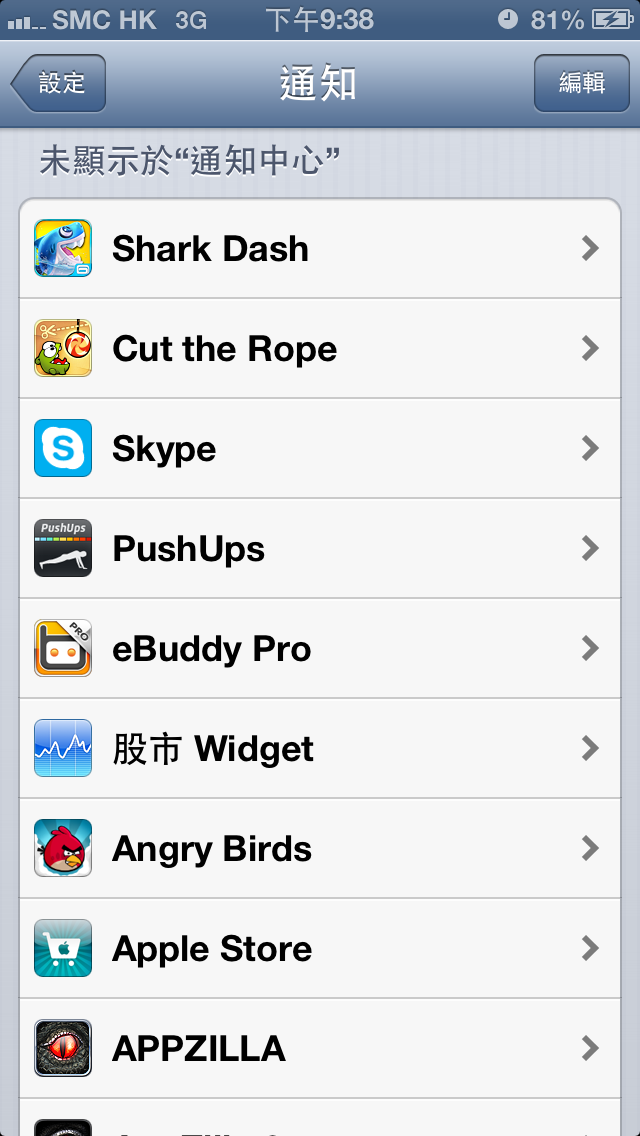Screen dimensions: 640x1136
Task: Open PushUps notification settings
Action: tap(320, 549)
